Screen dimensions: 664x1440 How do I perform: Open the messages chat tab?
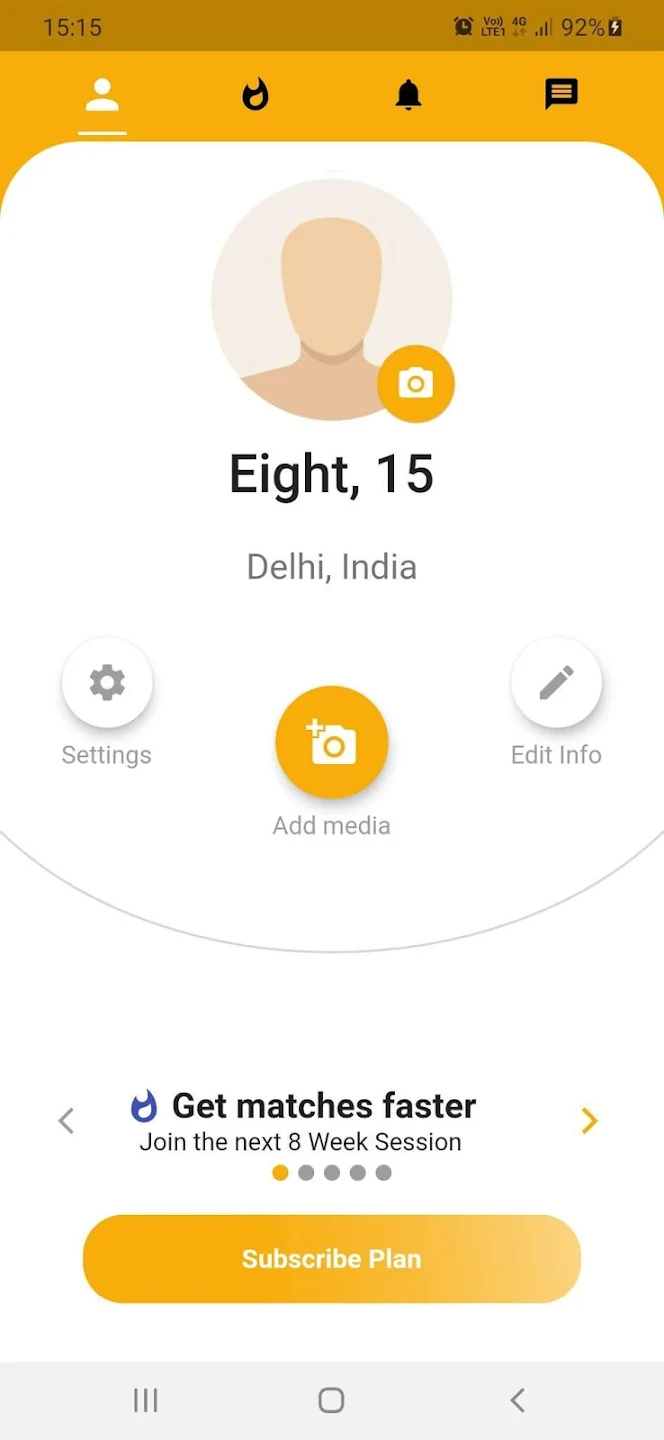561,95
